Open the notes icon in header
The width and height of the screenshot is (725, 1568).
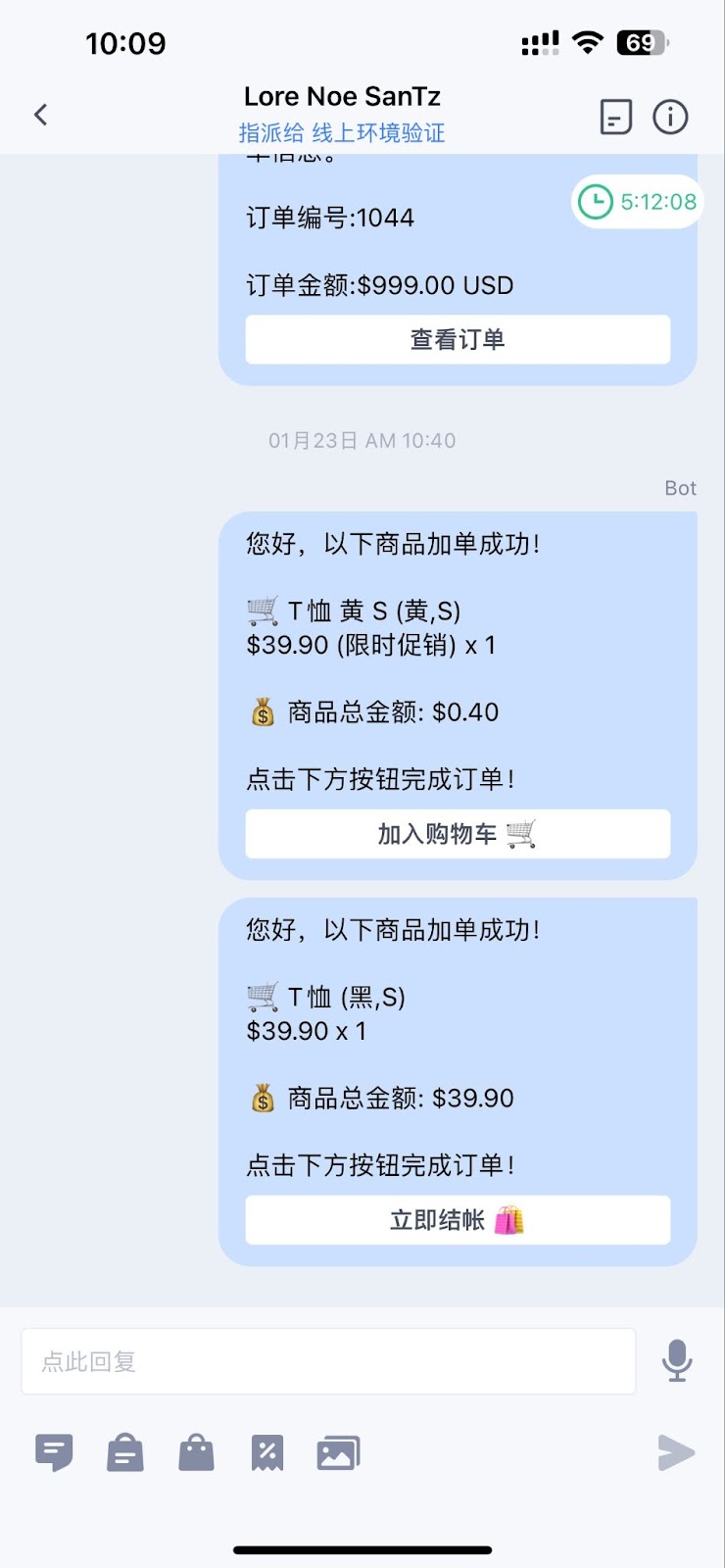pos(615,117)
